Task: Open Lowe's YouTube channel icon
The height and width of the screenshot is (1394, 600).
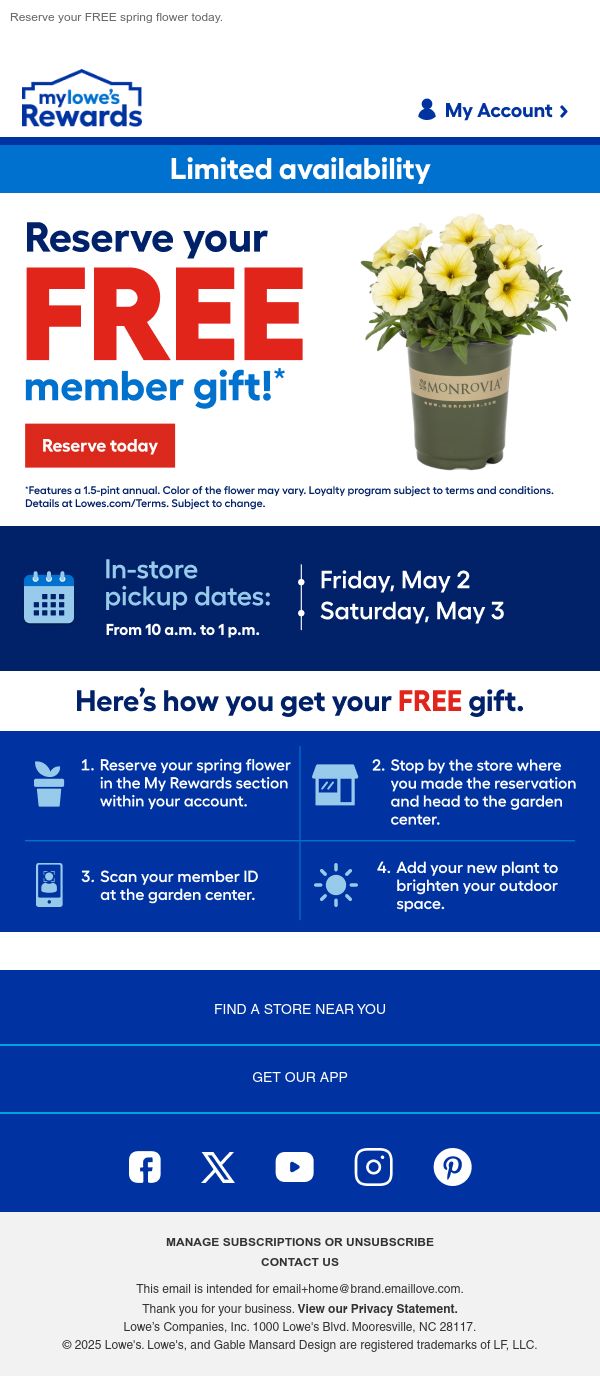Action: click(295, 1167)
